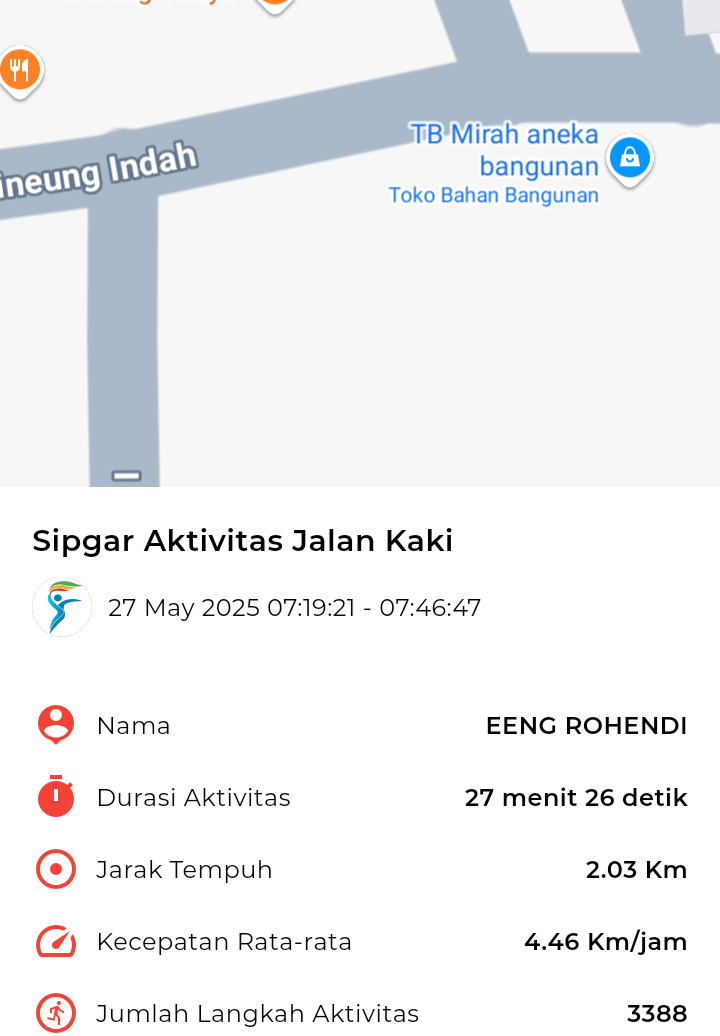Viewport: 720px width, 1036px height.
Task: Click the map scale bar
Action: (126, 477)
